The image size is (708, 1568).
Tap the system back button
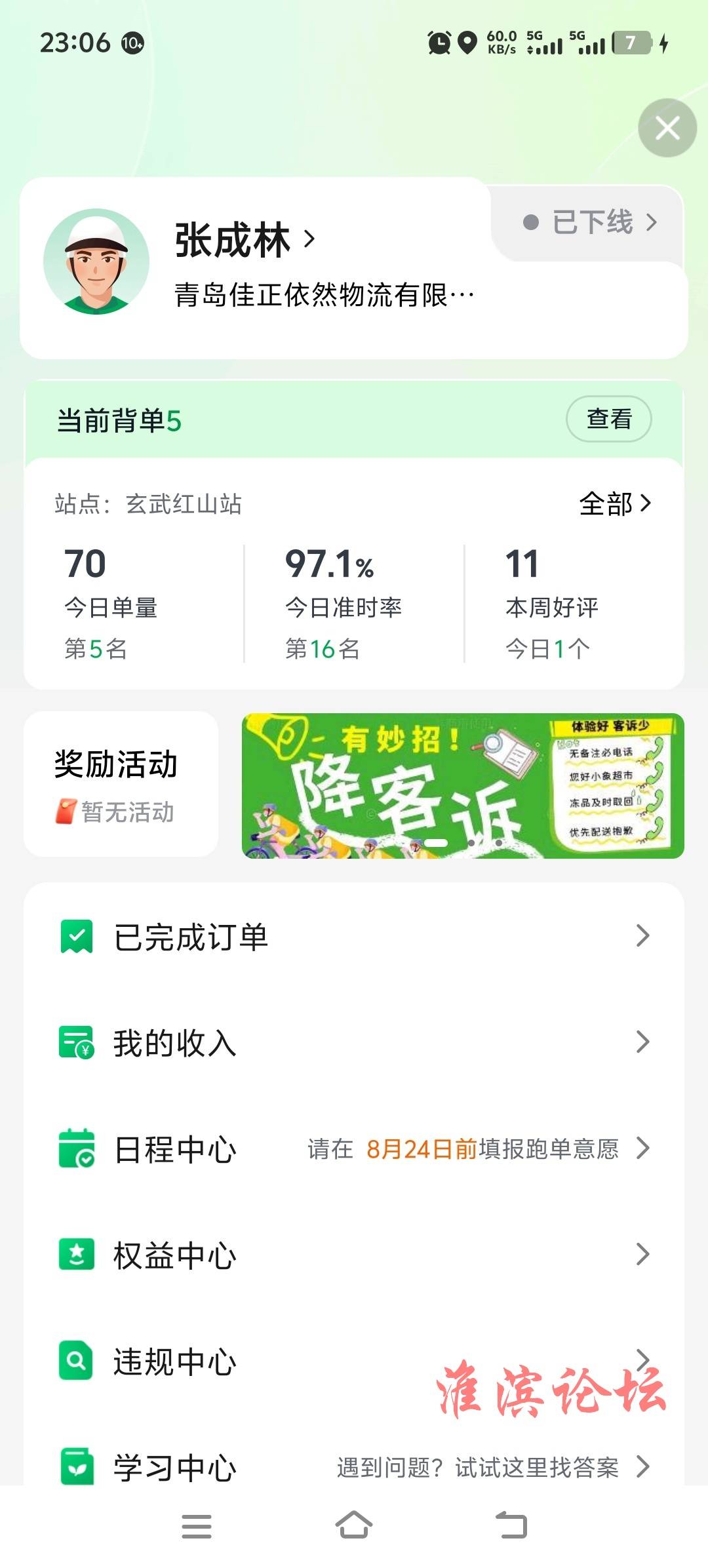pos(511,1525)
